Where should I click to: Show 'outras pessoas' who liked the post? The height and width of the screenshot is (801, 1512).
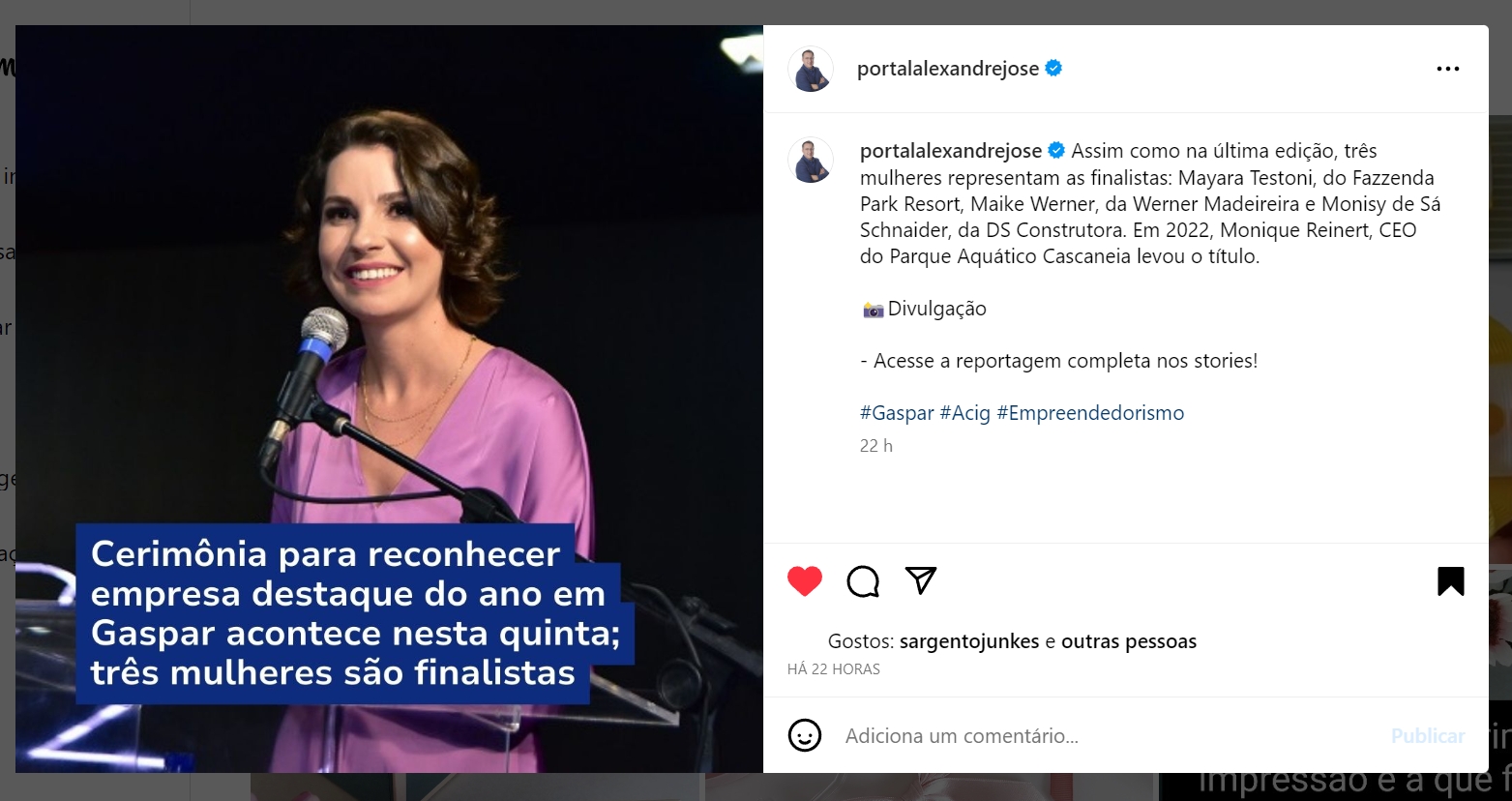coord(1128,641)
